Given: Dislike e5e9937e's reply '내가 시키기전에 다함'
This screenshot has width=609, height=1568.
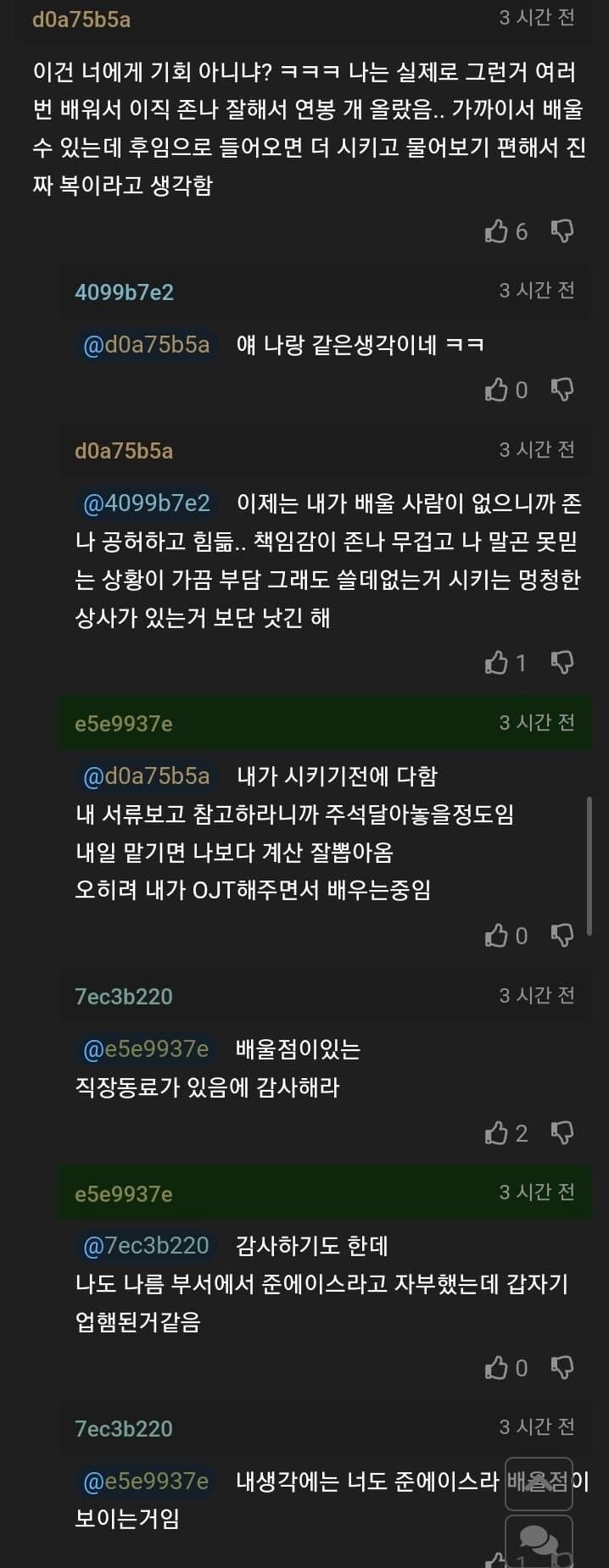Looking at the screenshot, I should [562, 936].
